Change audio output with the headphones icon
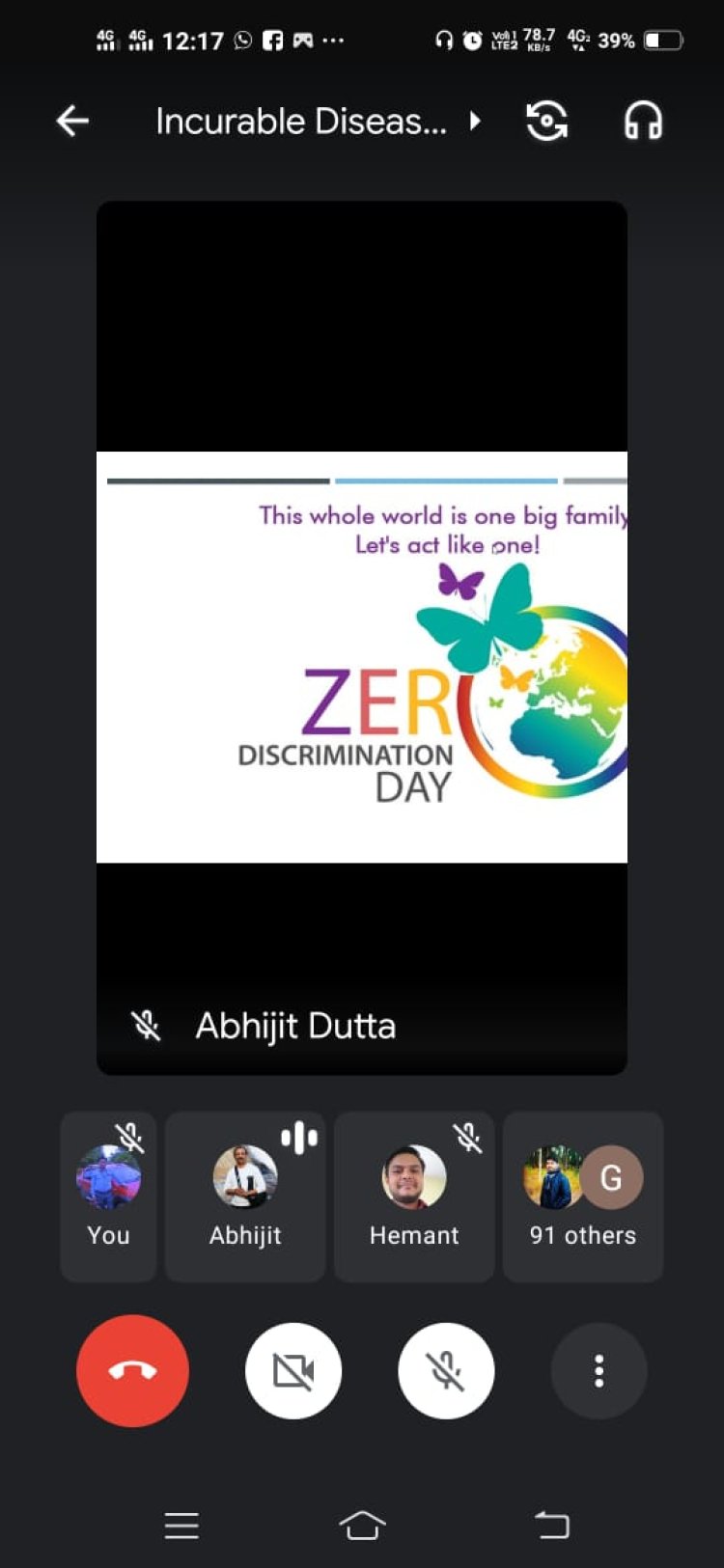 pos(643,122)
